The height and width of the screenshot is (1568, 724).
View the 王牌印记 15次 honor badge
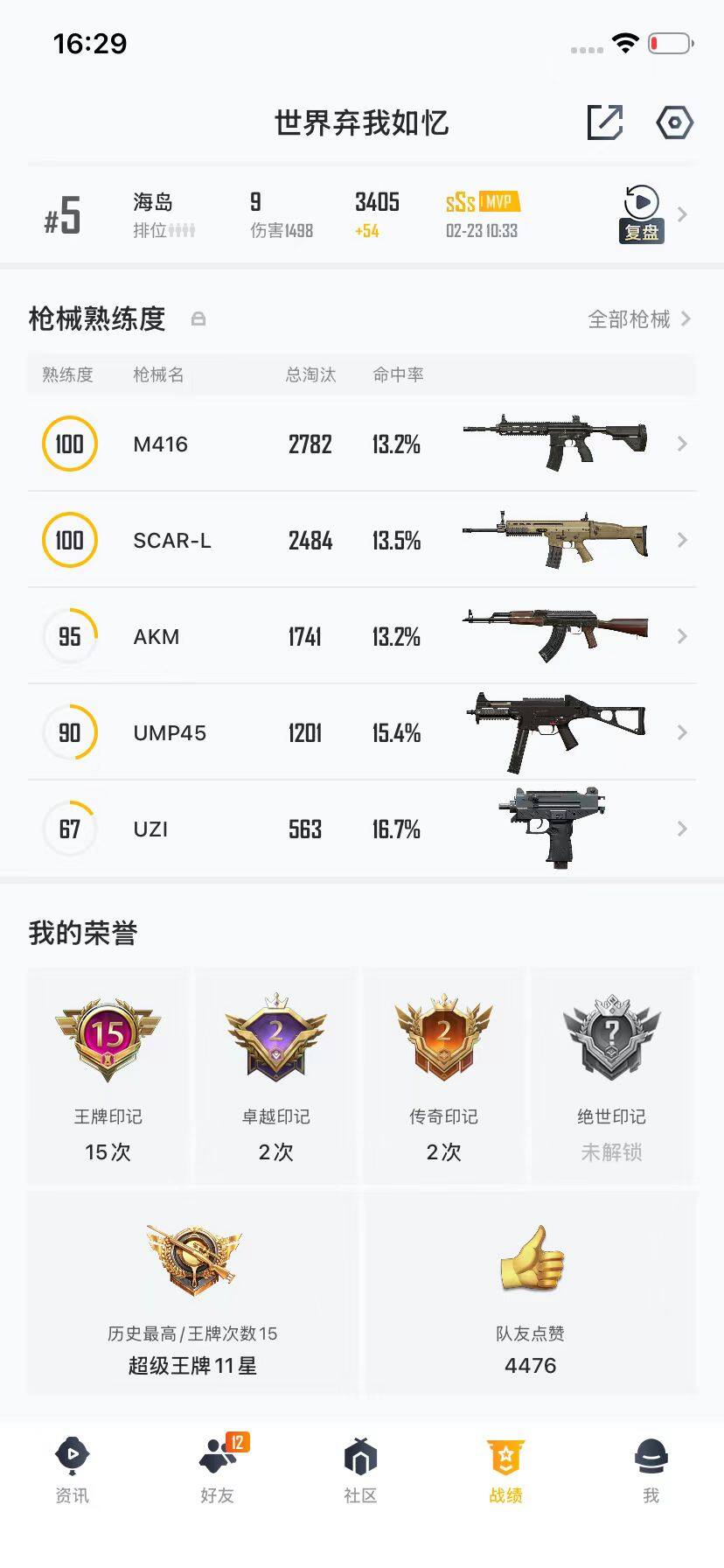click(x=107, y=1041)
